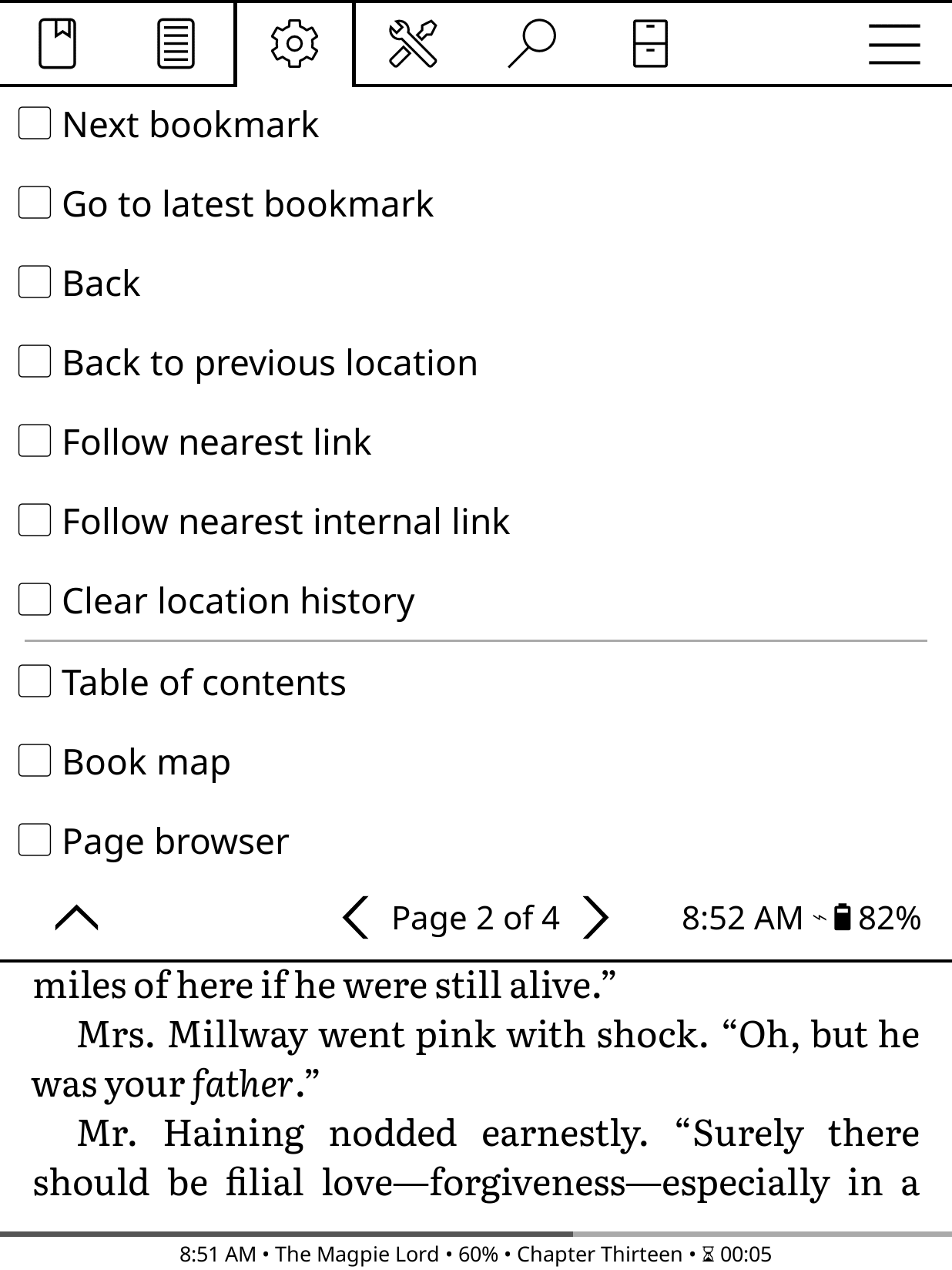Open the bookmark tab in top bar
This screenshot has width=952, height=1270.
click(58, 43)
